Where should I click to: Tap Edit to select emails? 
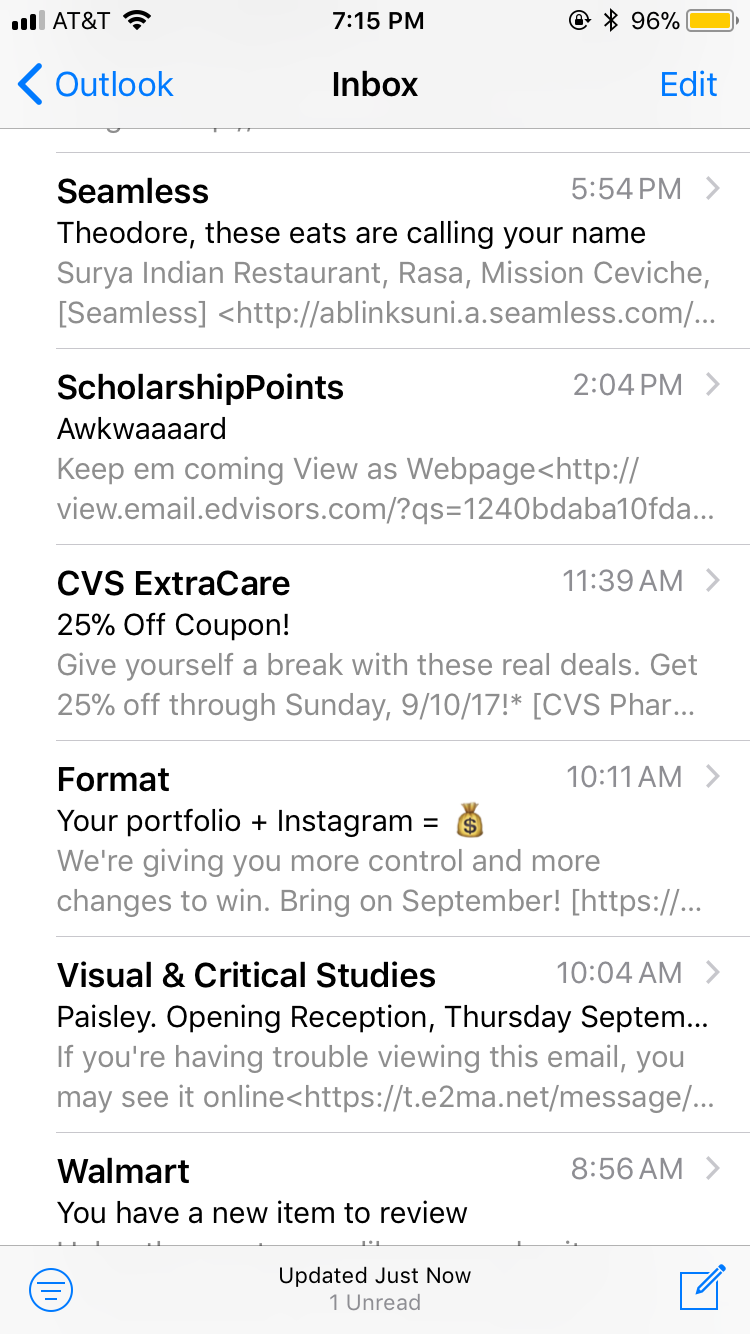[688, 85]
